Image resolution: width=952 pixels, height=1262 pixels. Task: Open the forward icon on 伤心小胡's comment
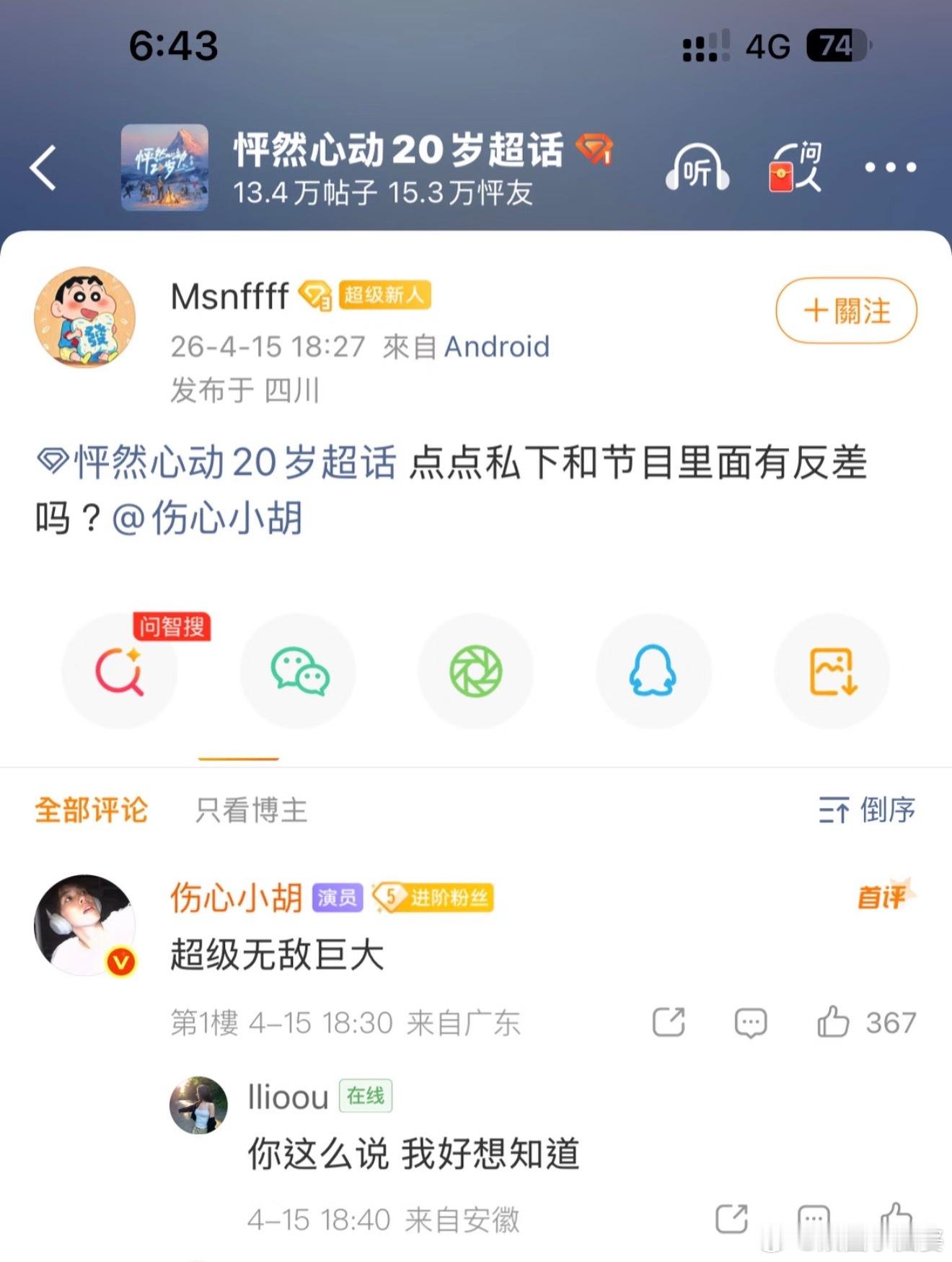tap(669, 1022)
